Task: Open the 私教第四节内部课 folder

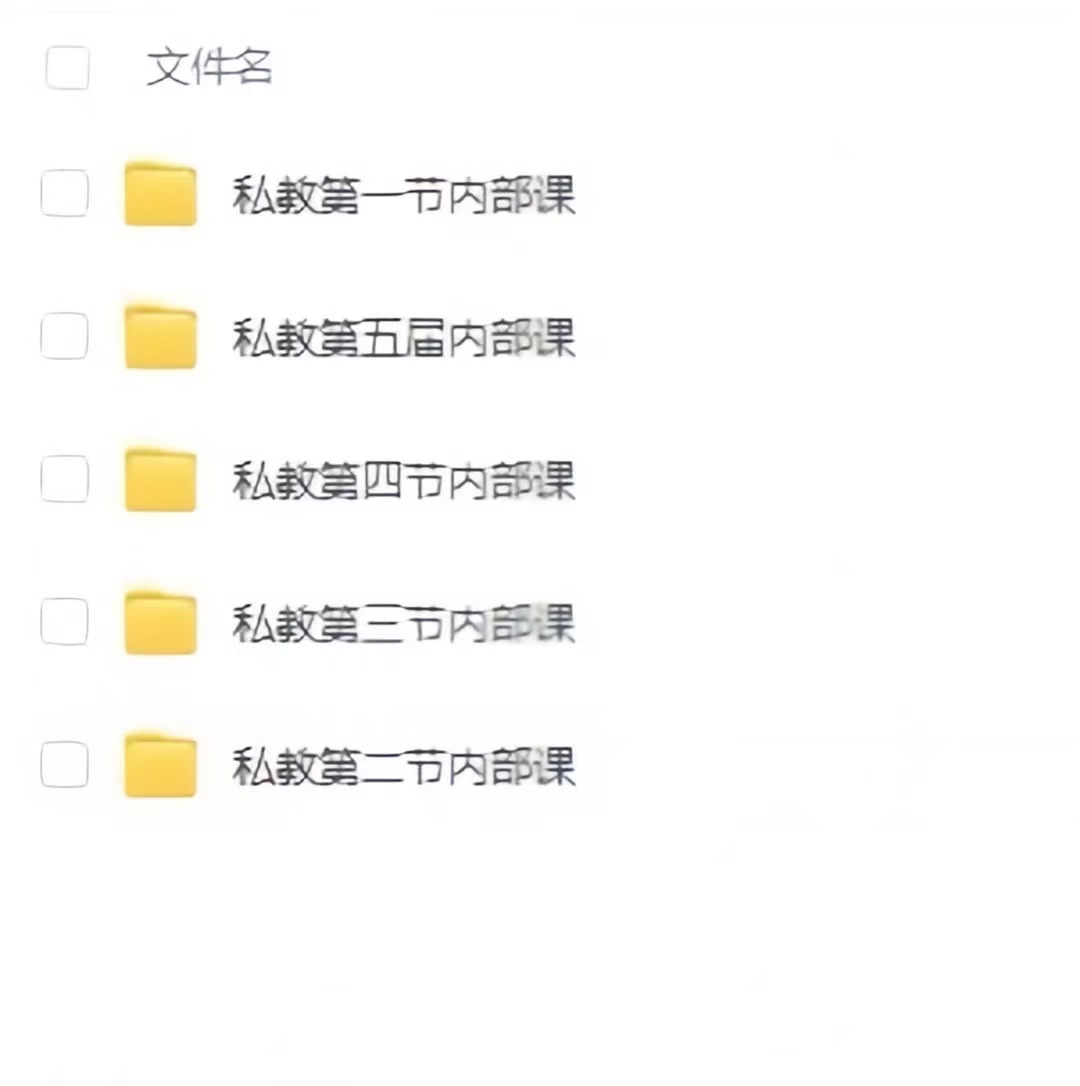Action: 403,481
